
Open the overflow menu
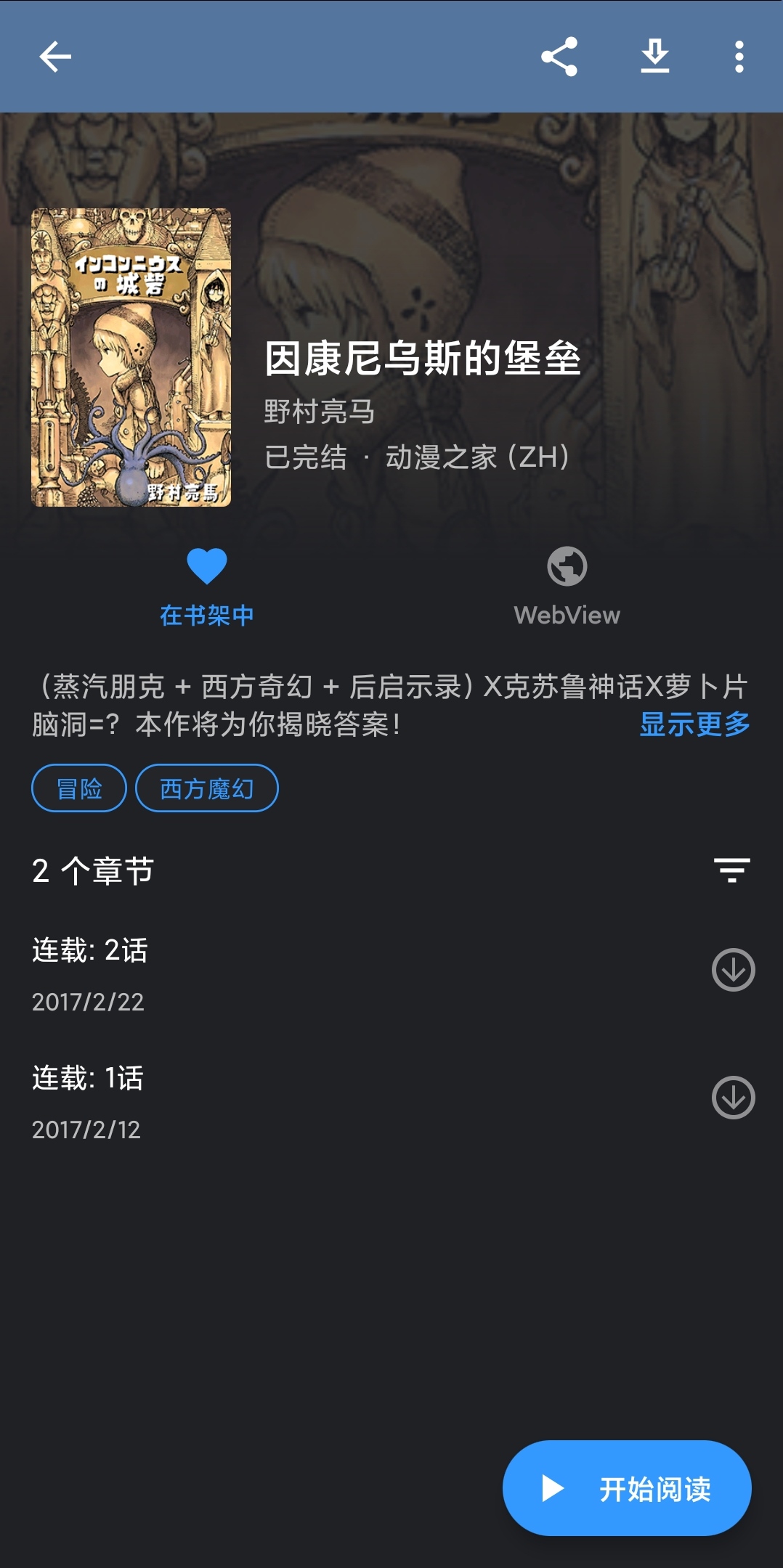point(739,57)
